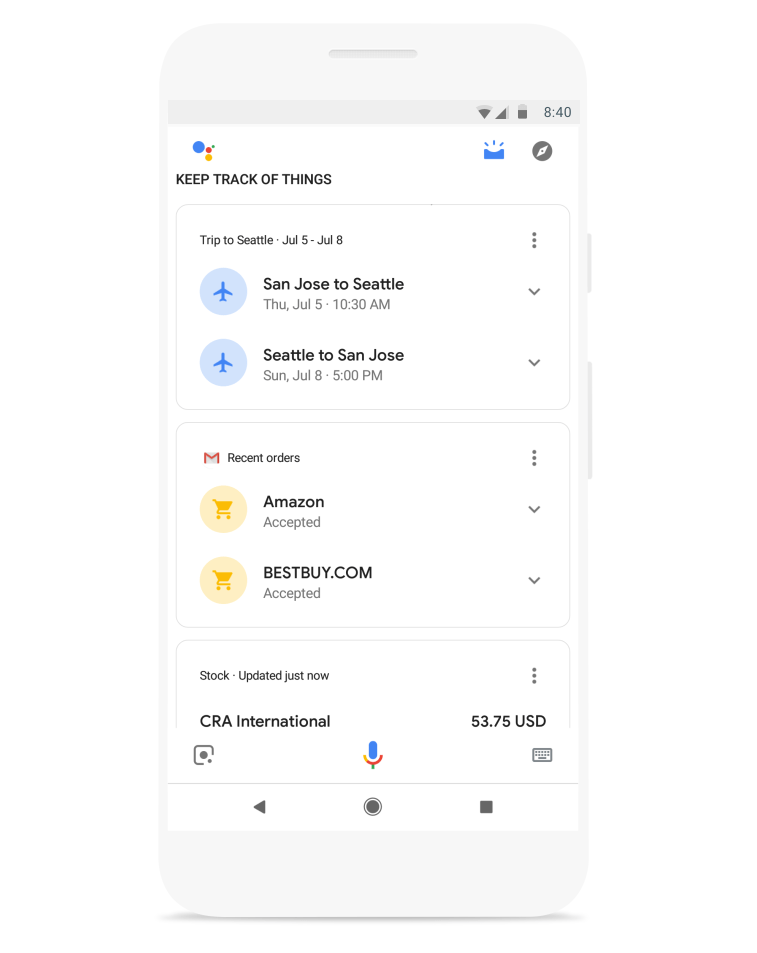Launch Google Lens from the bottom bar
The width and height of the screenshot is (757, 953).
tap(204, 755)
